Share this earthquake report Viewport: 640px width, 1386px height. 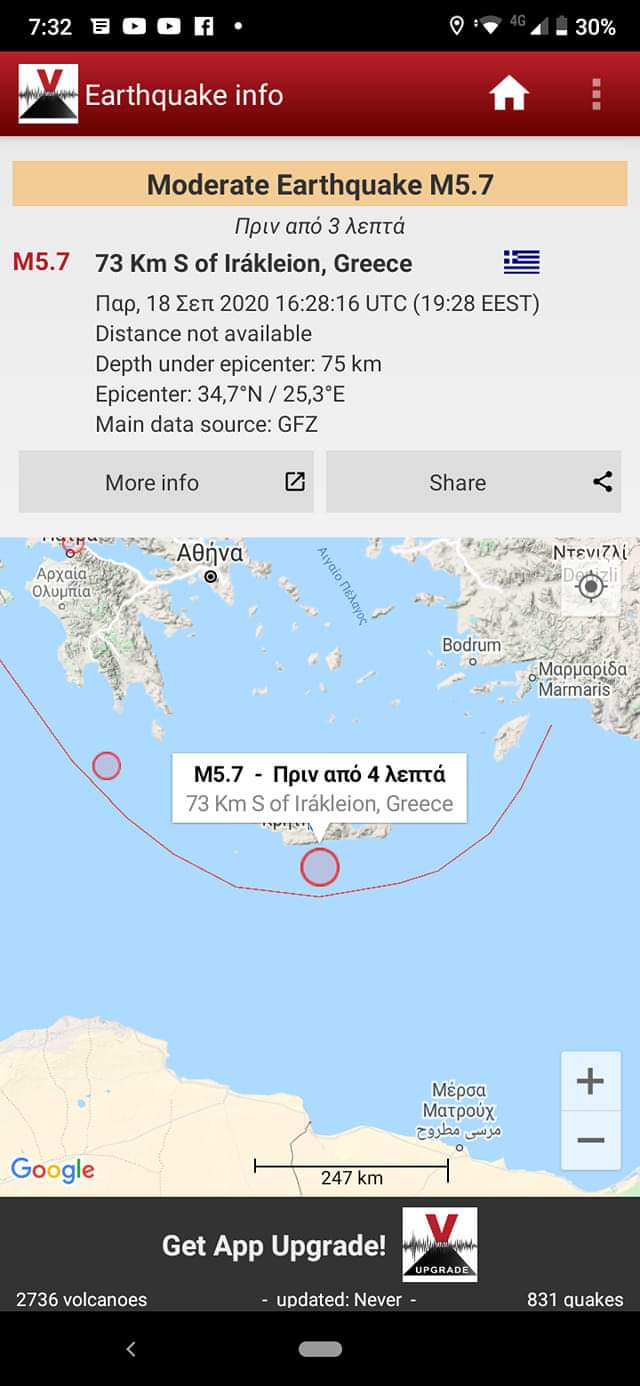pyautogui.click(x=473, y=482)
